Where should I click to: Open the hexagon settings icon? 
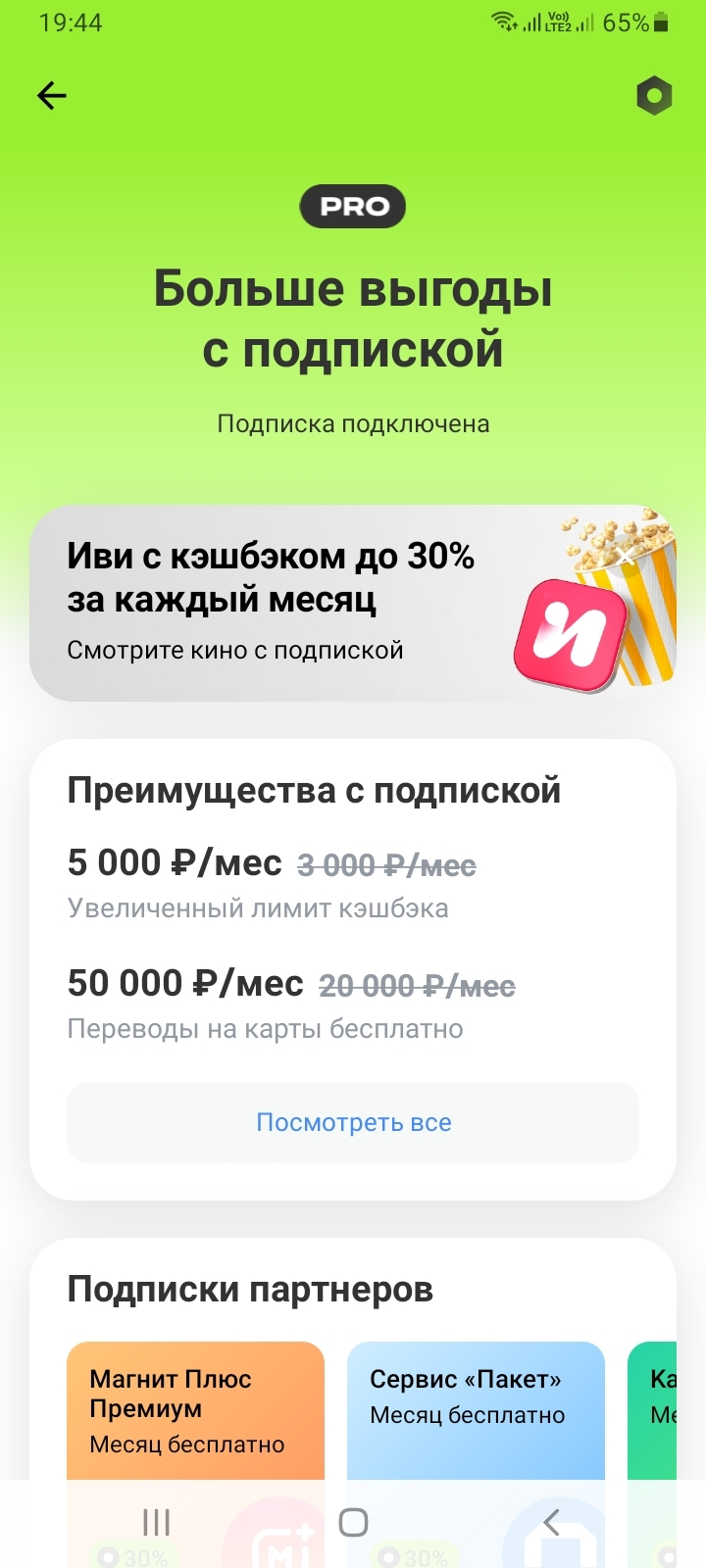[654, 96]
